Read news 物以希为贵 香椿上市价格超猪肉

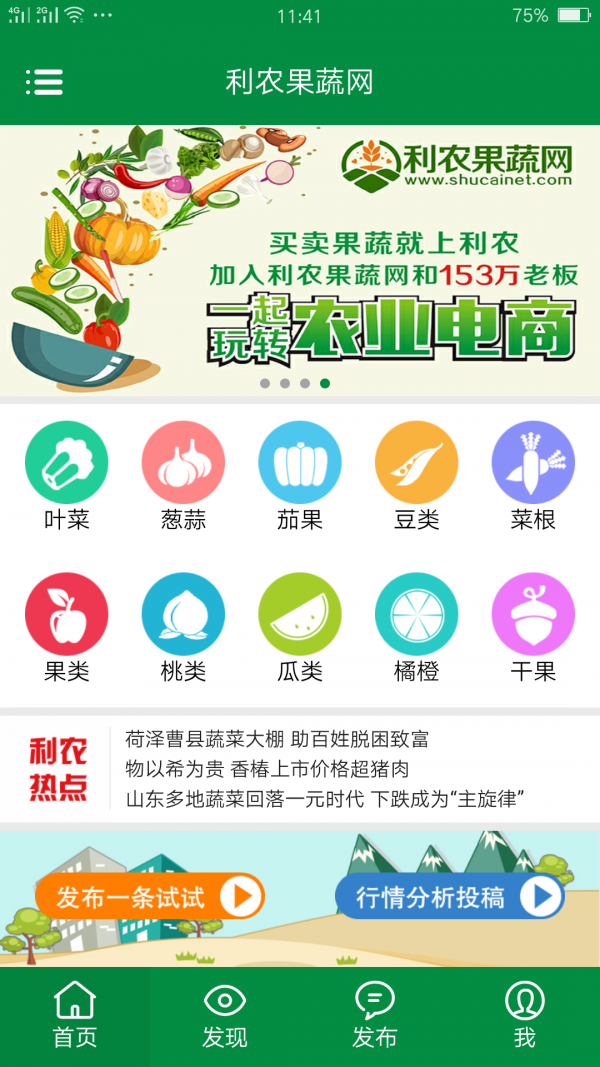click(267, 770)
